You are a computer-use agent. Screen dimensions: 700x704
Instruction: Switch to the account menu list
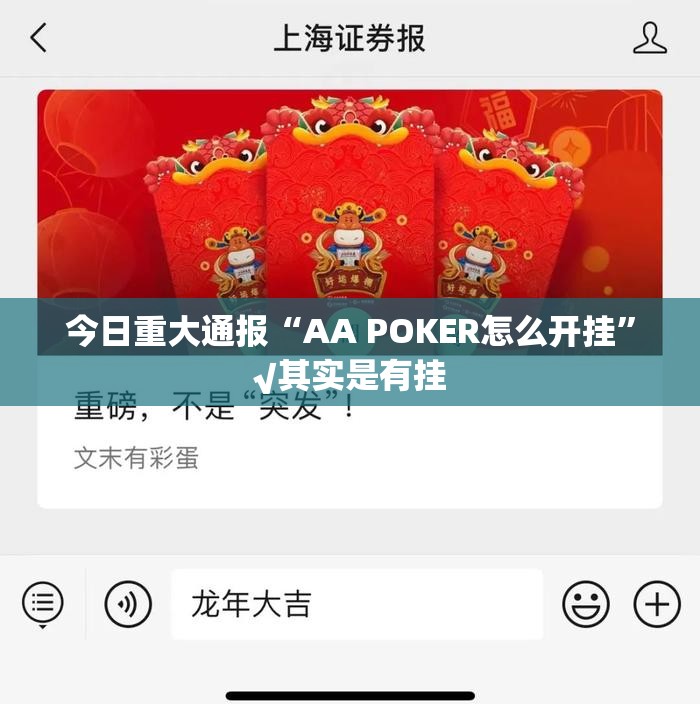(x=42, y=604)
